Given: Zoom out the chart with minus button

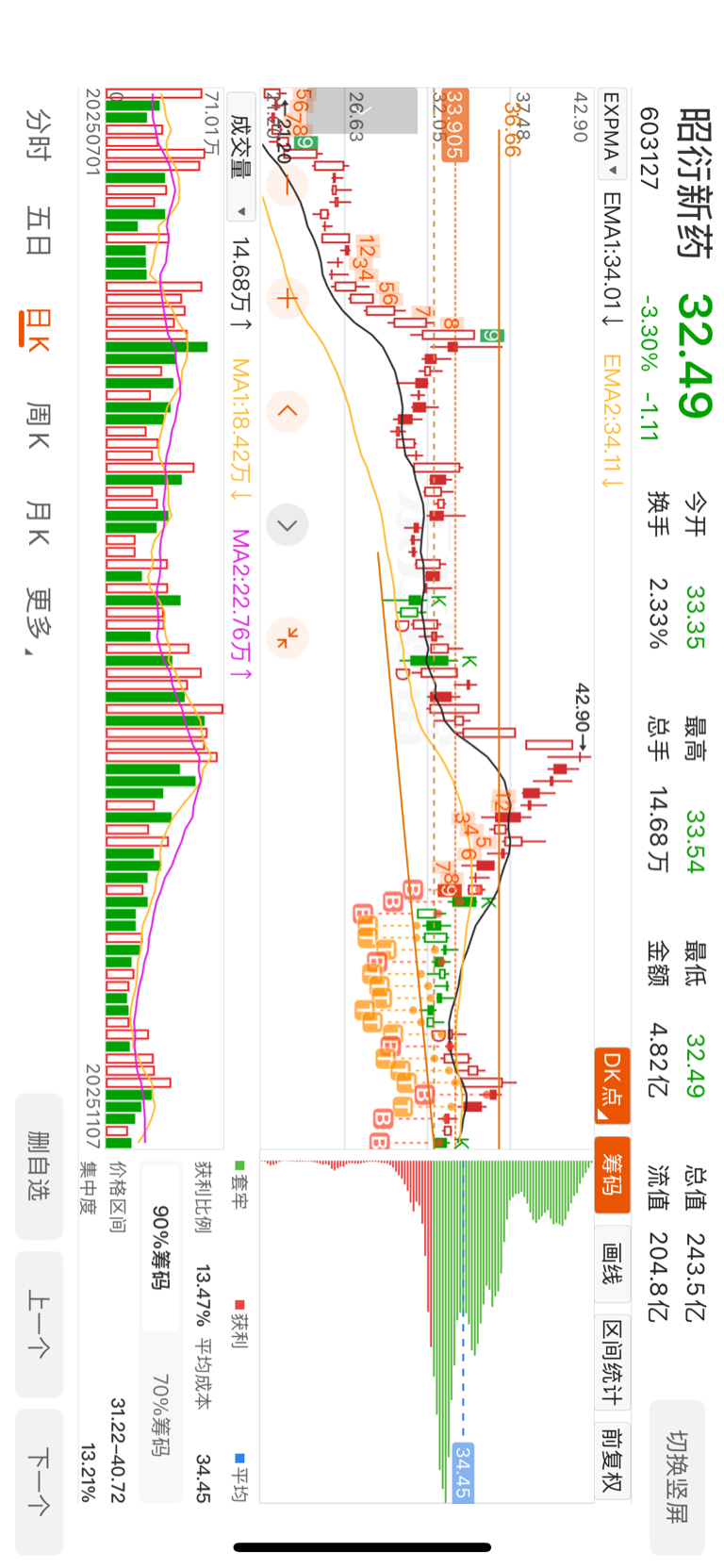Looking at the screenshot, I should click(287, 184).
